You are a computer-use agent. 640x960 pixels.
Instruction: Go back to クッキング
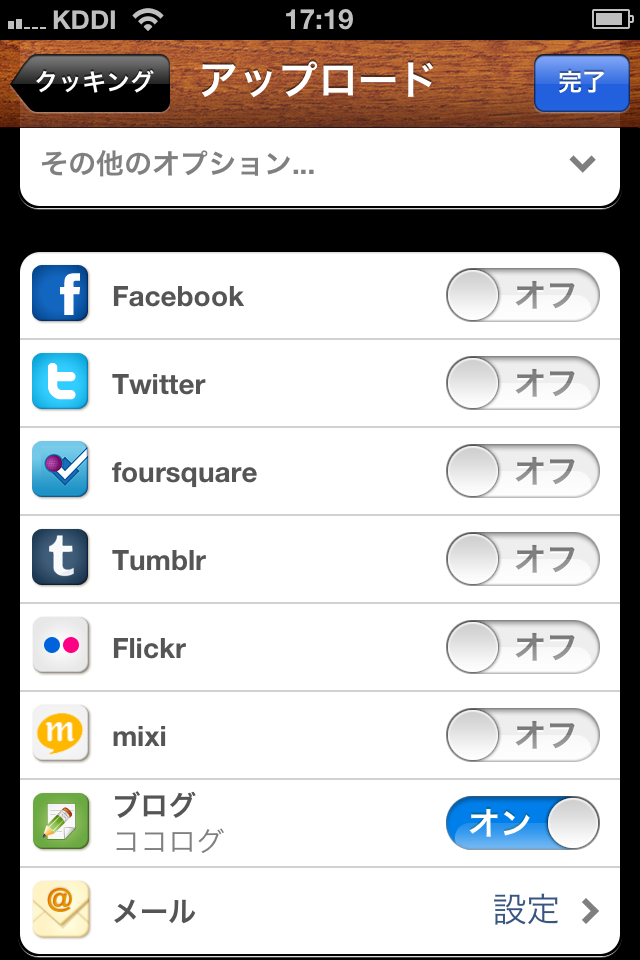(92, 82)
